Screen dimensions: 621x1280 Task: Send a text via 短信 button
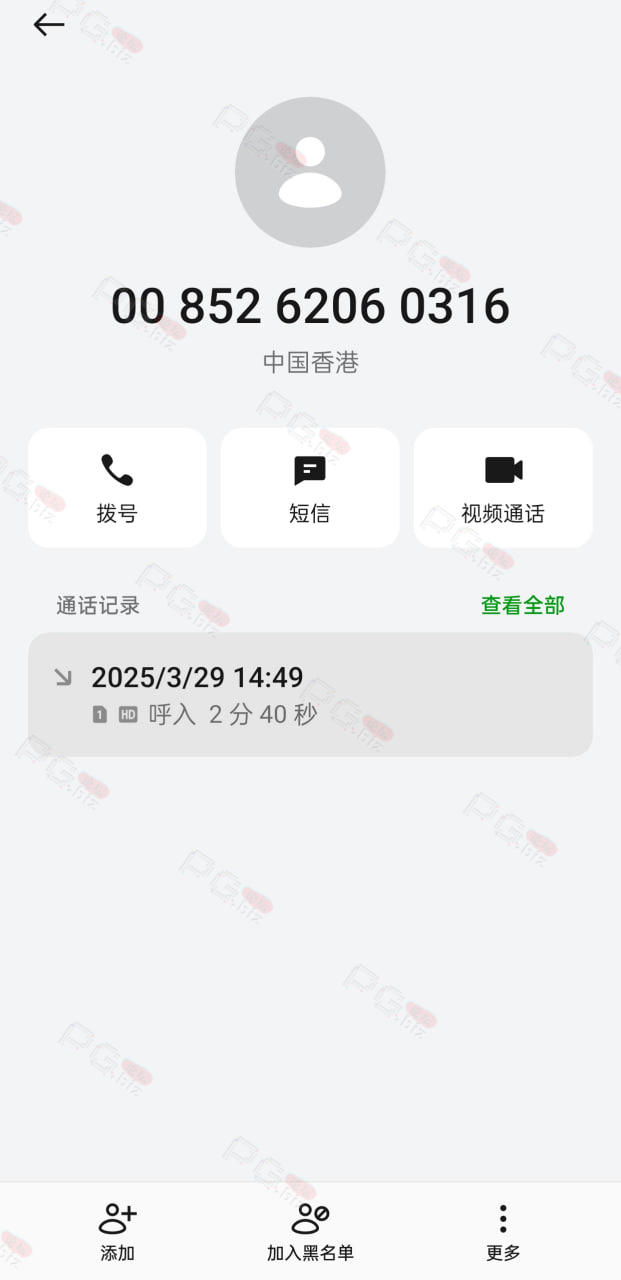click(310, 488)
